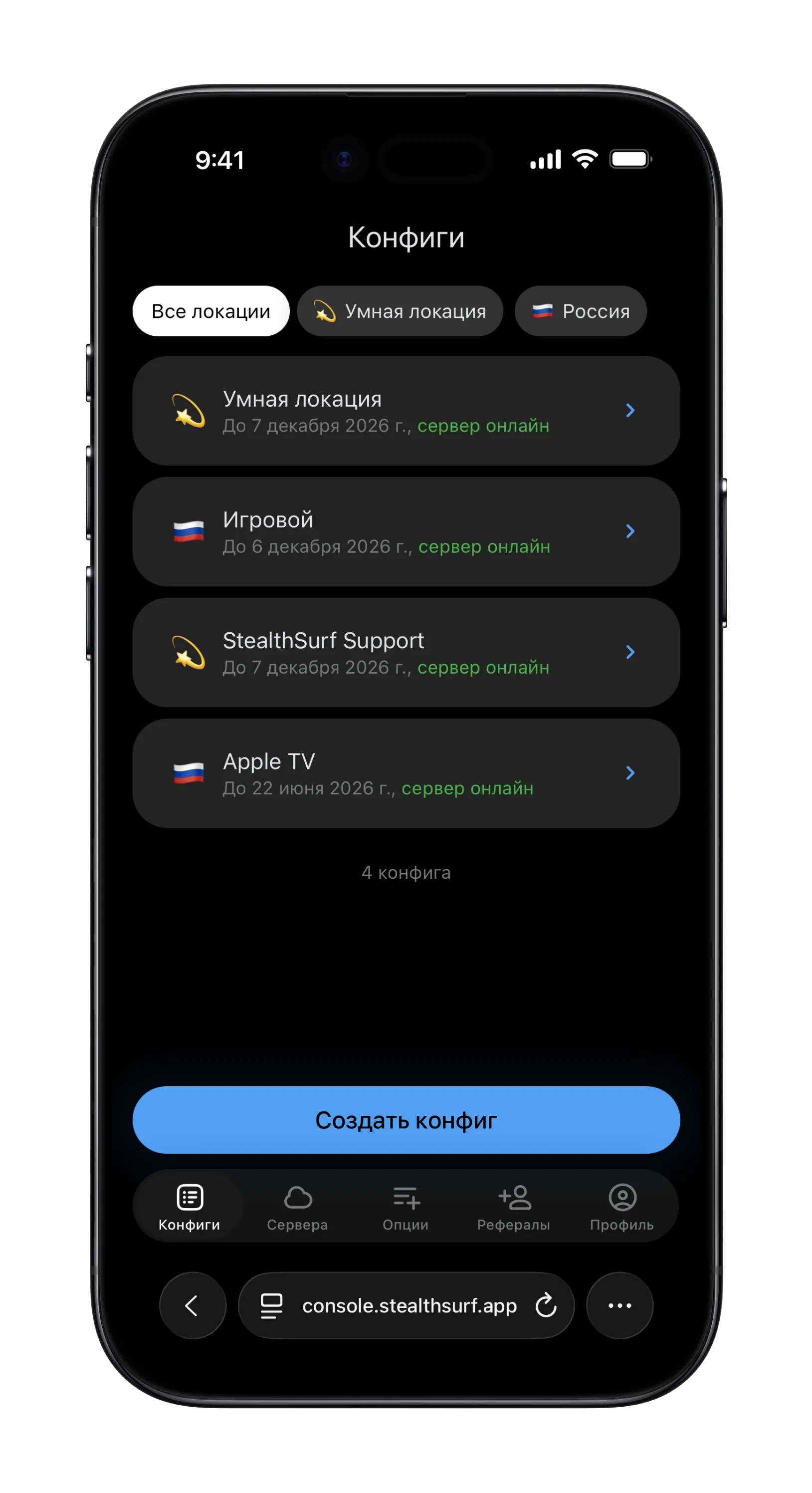
Task: Switch to the Сервера tab
Action: point(297,1207)
